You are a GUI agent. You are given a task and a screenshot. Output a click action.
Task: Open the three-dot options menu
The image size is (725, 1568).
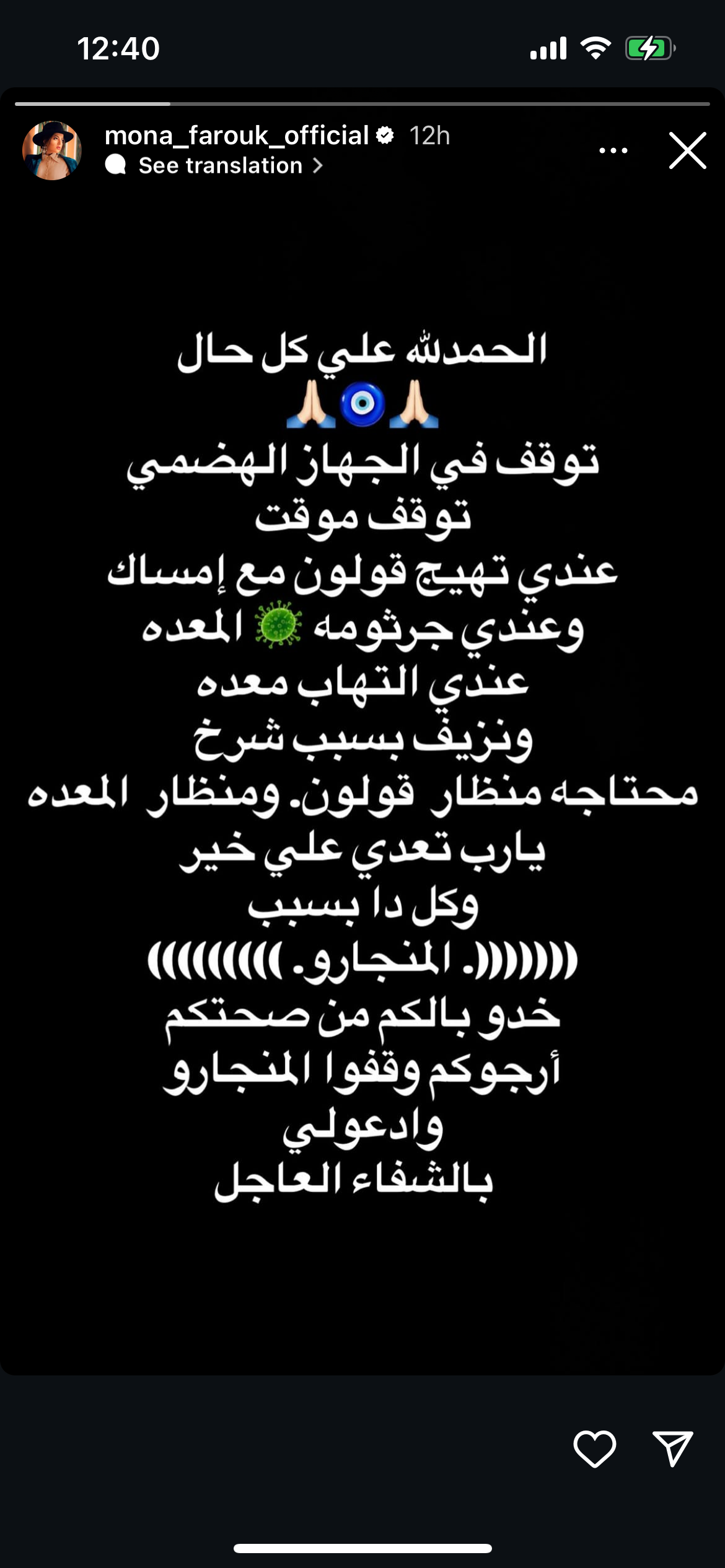[x=613, y=150]
